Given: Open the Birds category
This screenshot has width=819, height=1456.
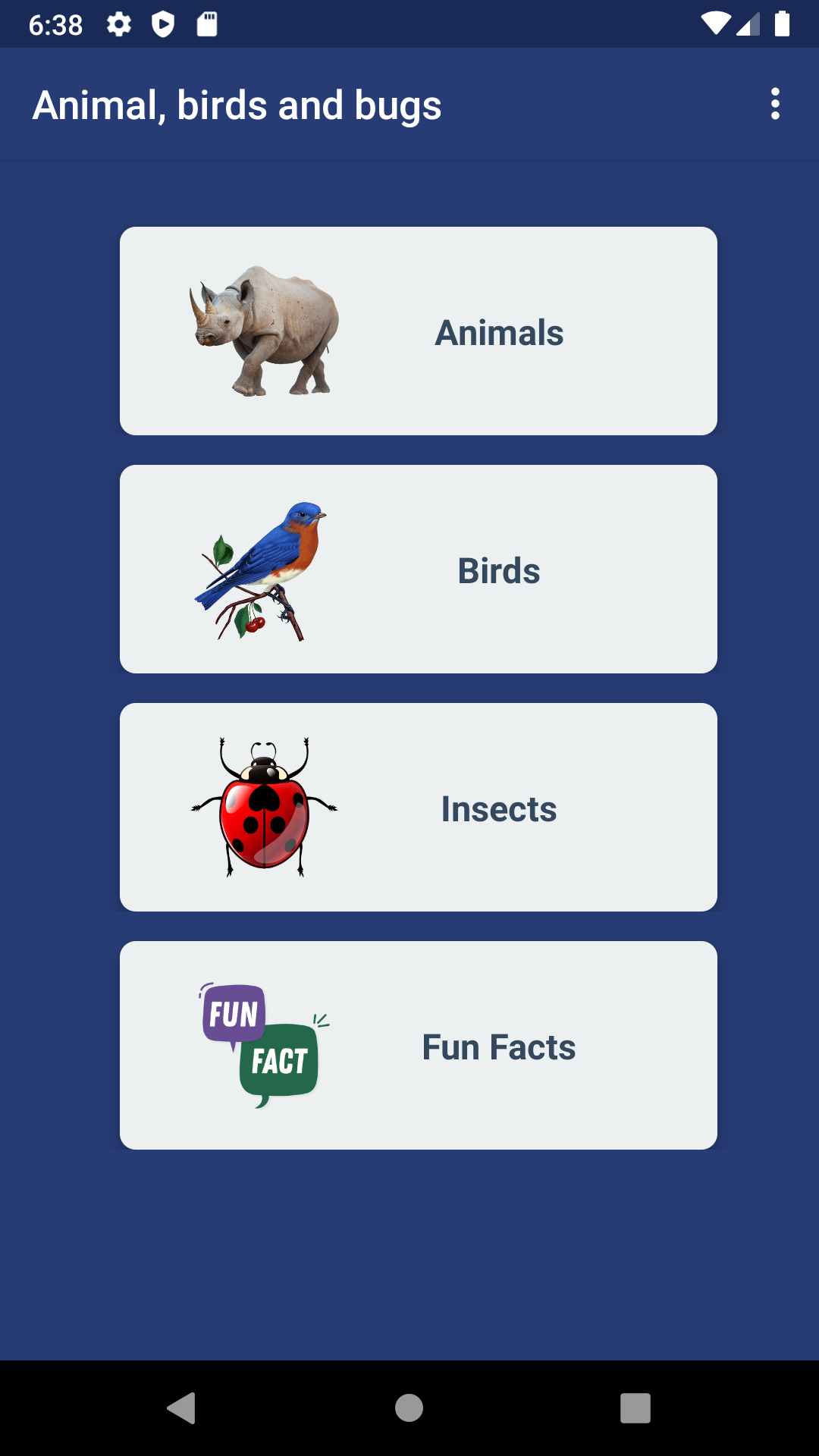Looking at the screenshot, I should pos(419,569).
